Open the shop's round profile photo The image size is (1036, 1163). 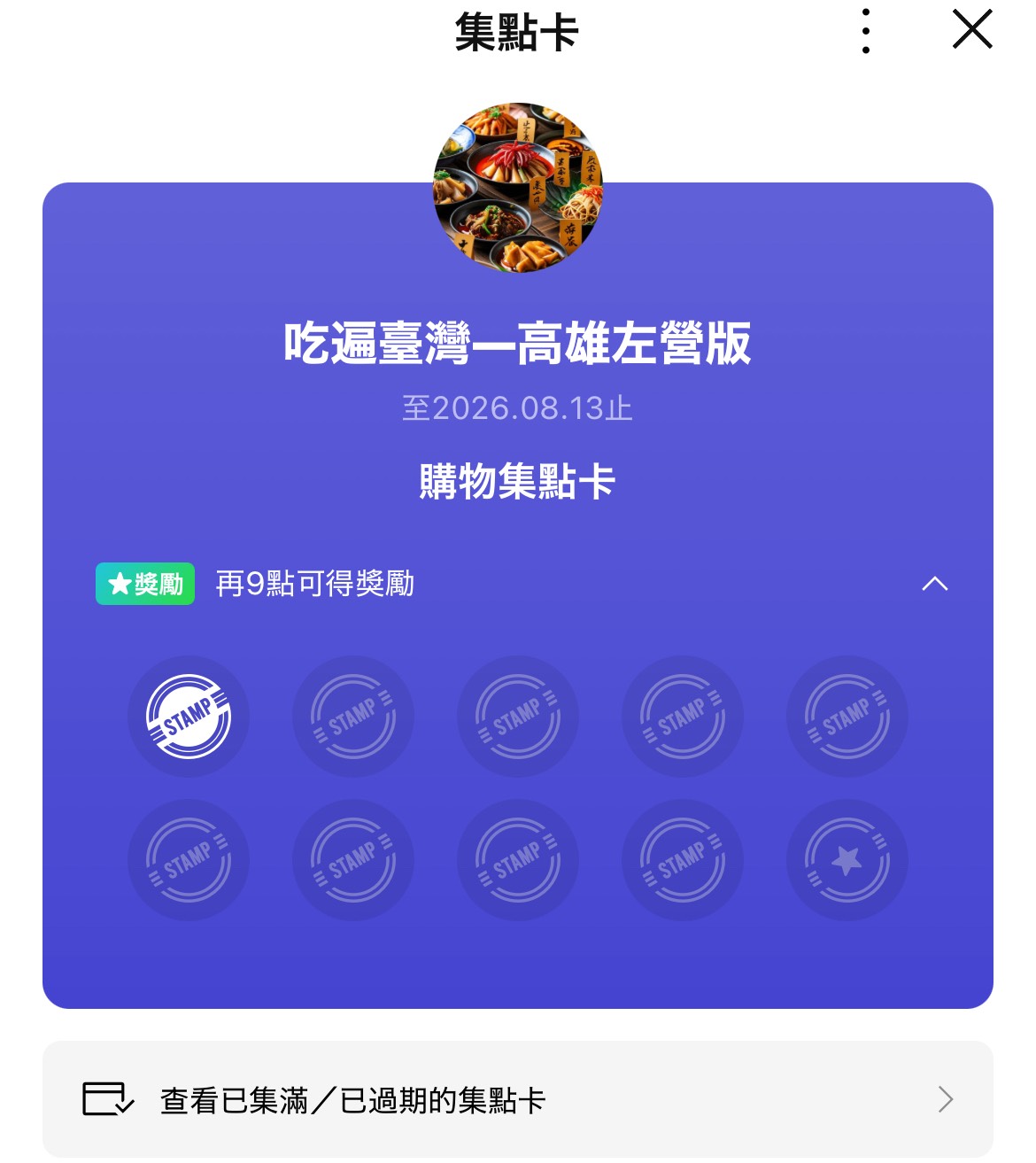click(517, 187)
